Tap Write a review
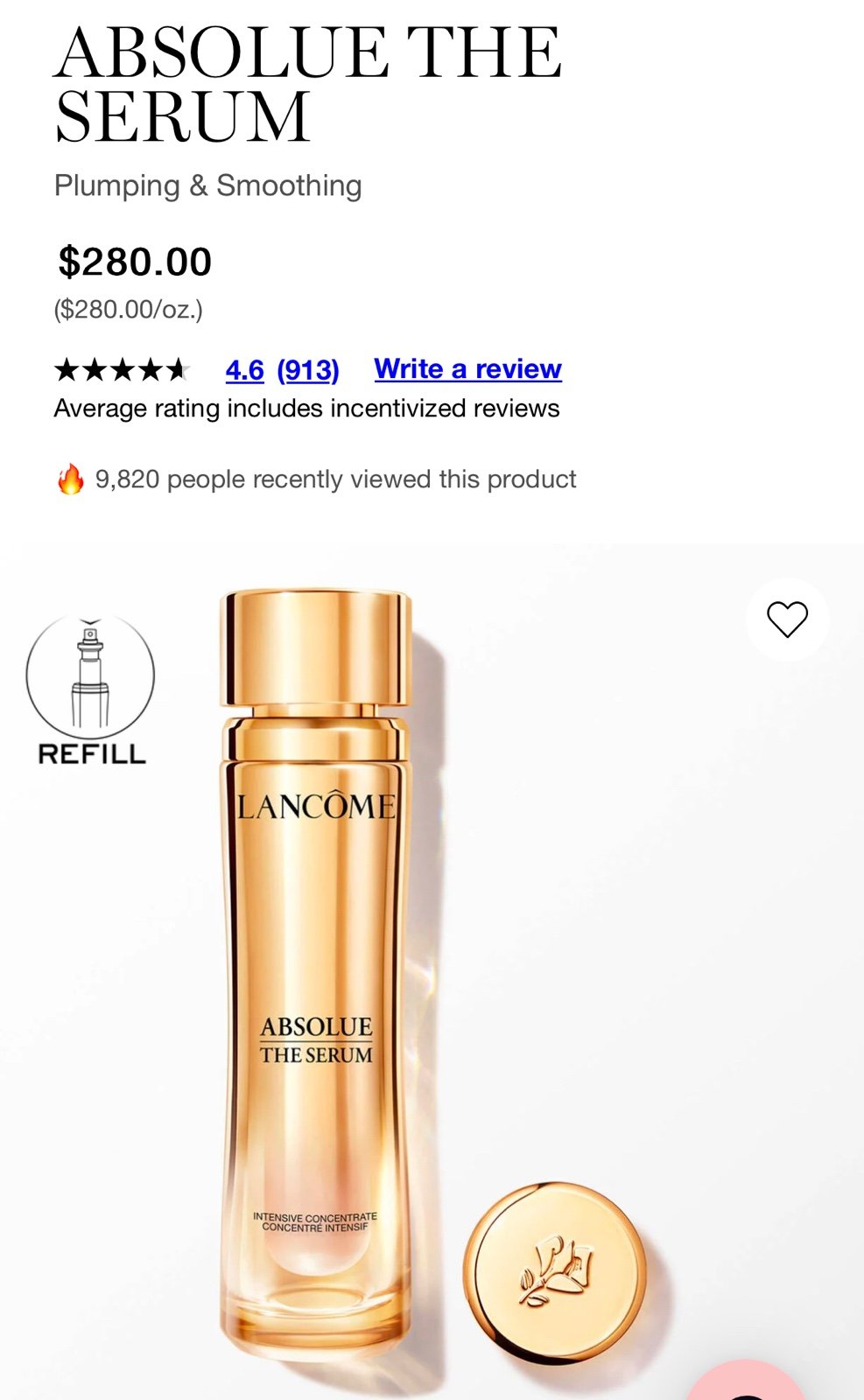 tap(467, 369)
